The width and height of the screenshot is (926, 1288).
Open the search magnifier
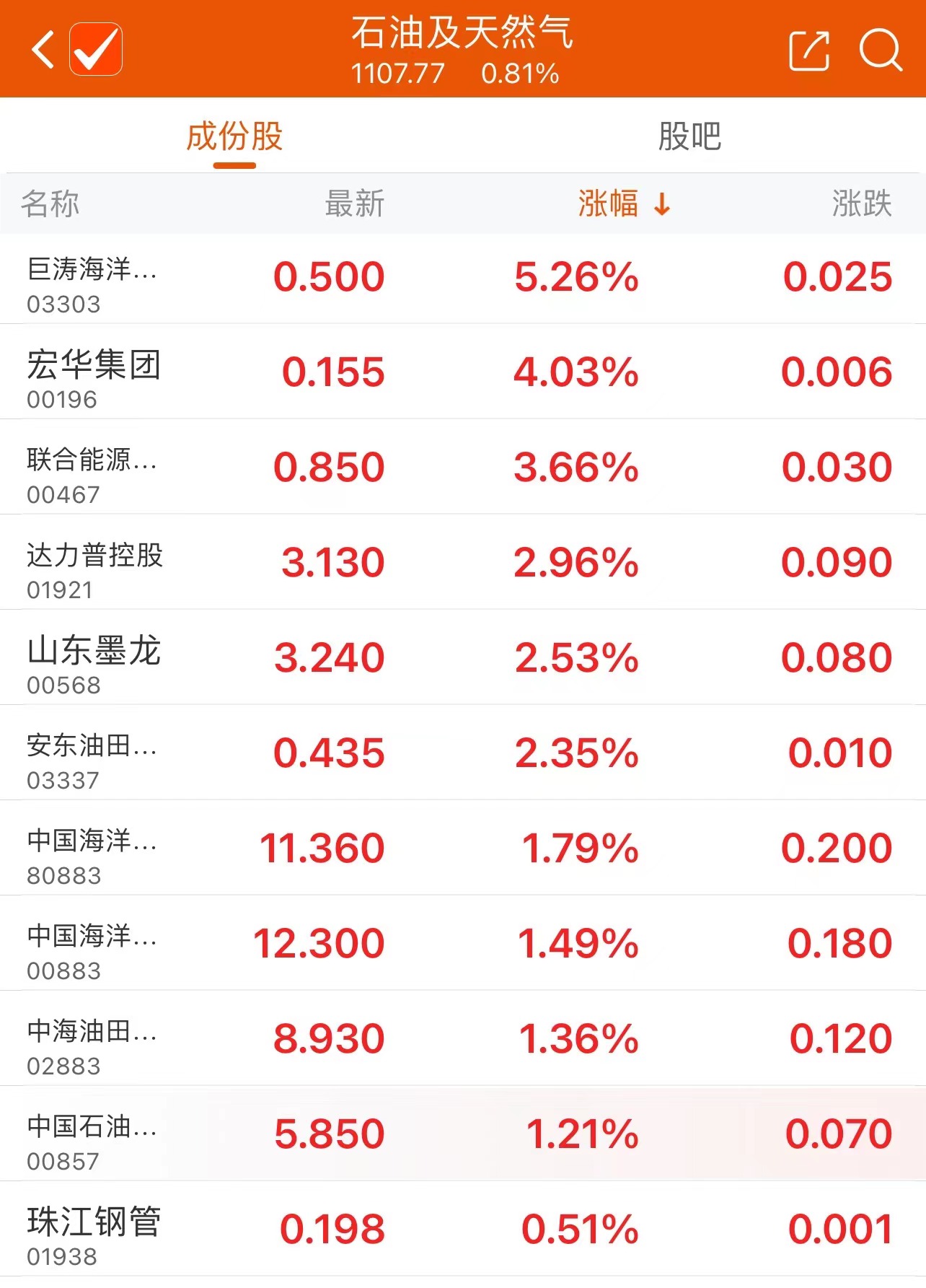click(880, 51)
